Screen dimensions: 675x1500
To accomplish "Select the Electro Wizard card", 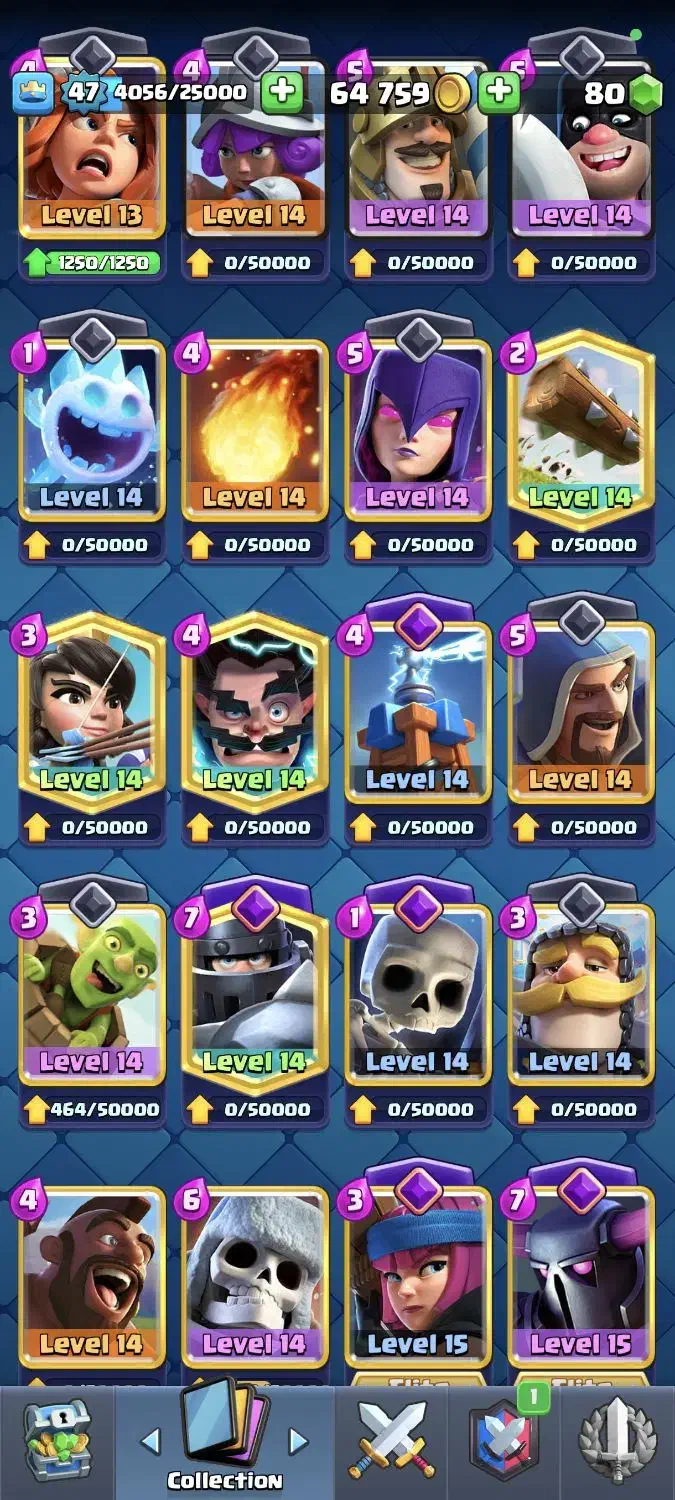I will (x=255, y=714).
